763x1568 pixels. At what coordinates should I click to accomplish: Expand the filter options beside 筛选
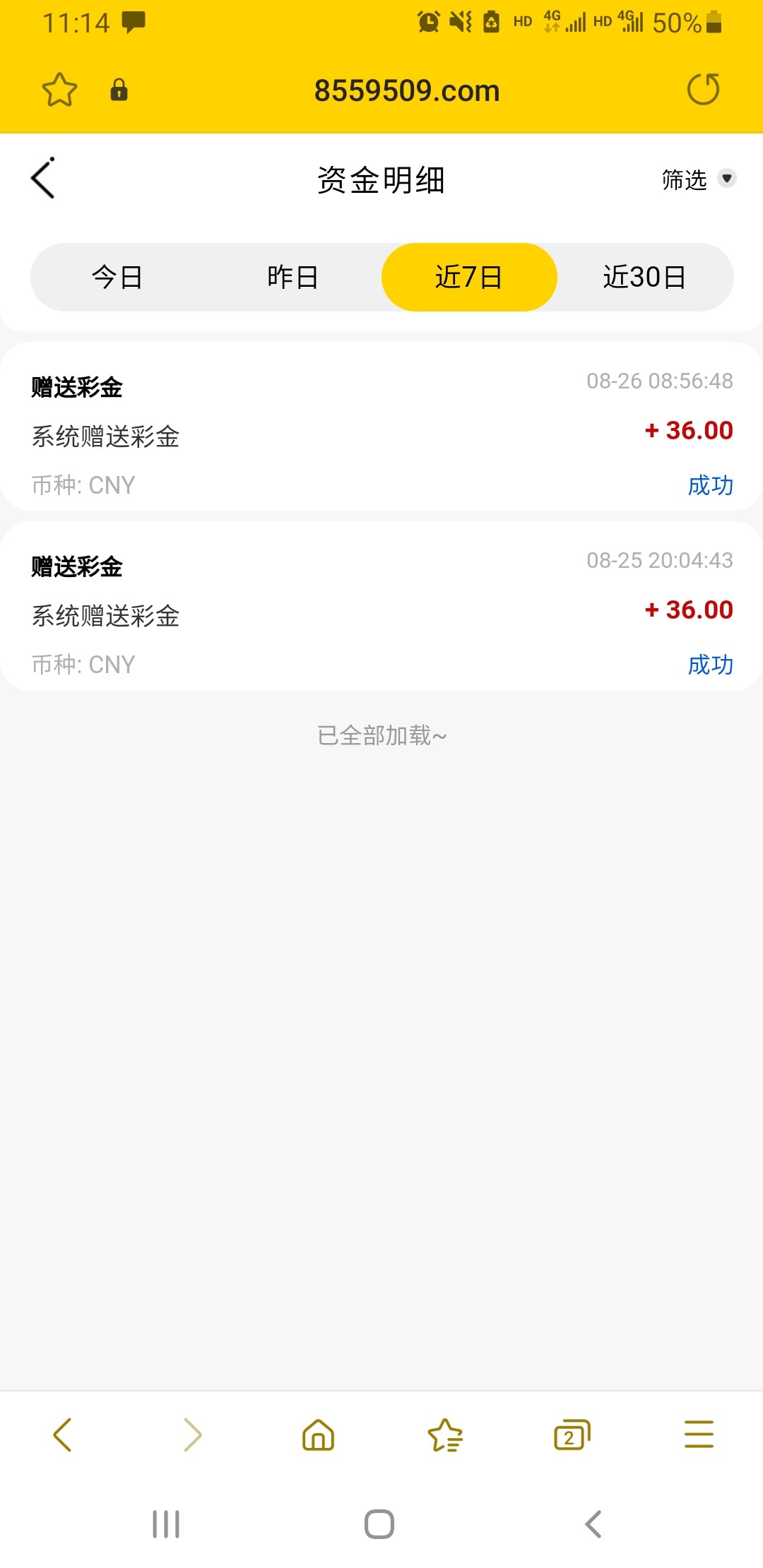[x=728, y=179]
